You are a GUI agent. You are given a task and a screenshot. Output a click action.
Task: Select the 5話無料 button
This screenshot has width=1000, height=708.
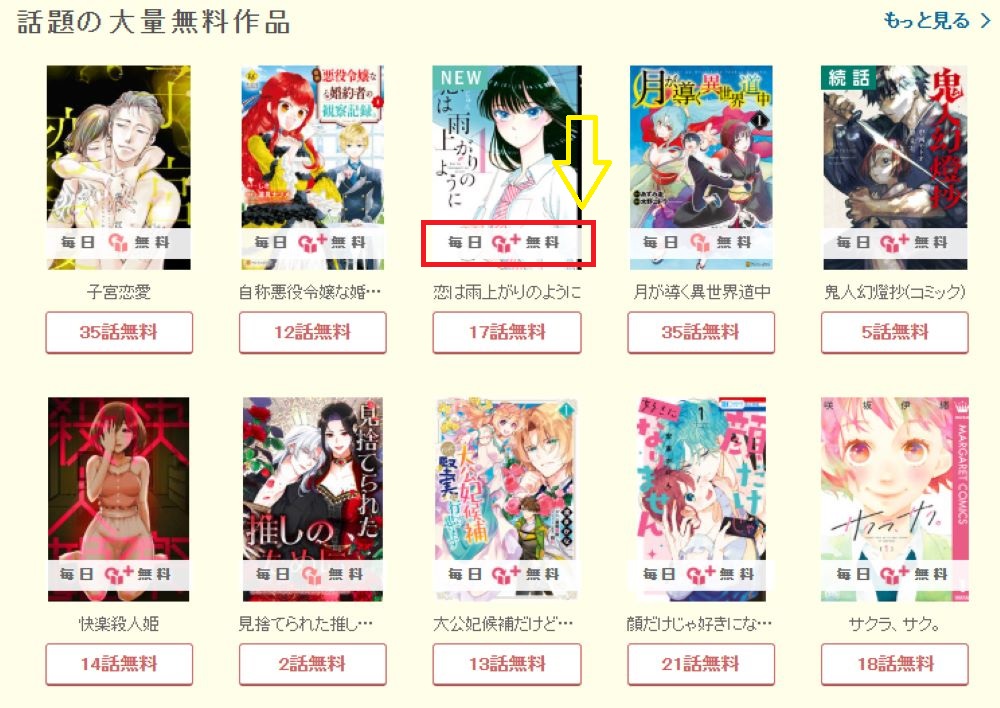pyautogui.click(x=895, y=332)
